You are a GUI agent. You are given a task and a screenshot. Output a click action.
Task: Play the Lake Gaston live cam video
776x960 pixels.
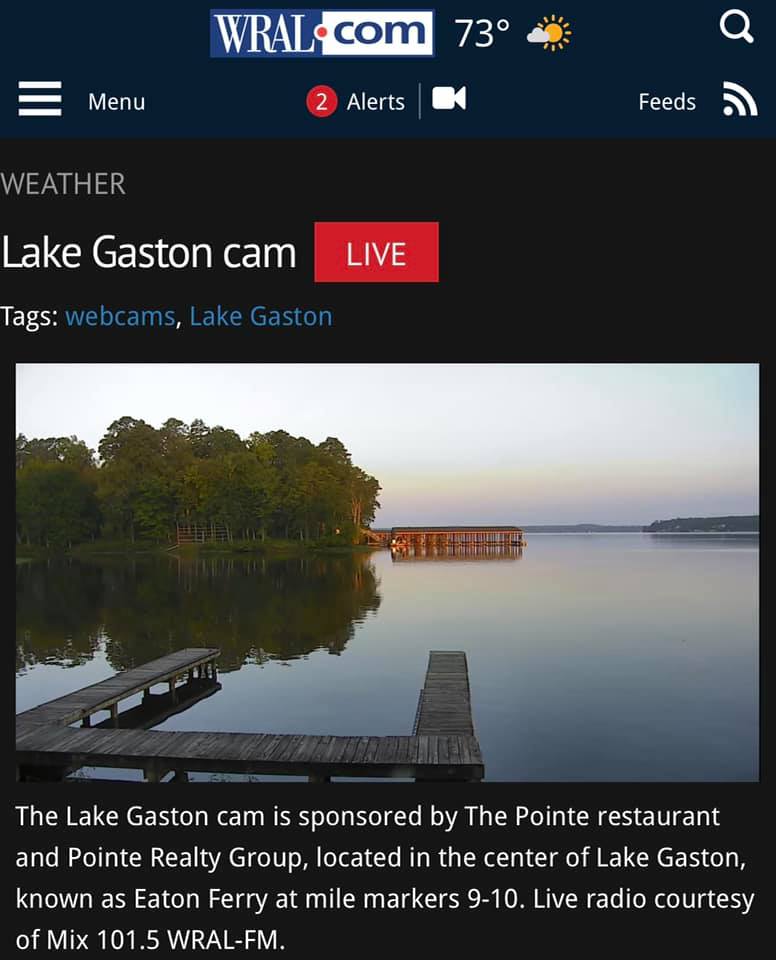[387, 572]
